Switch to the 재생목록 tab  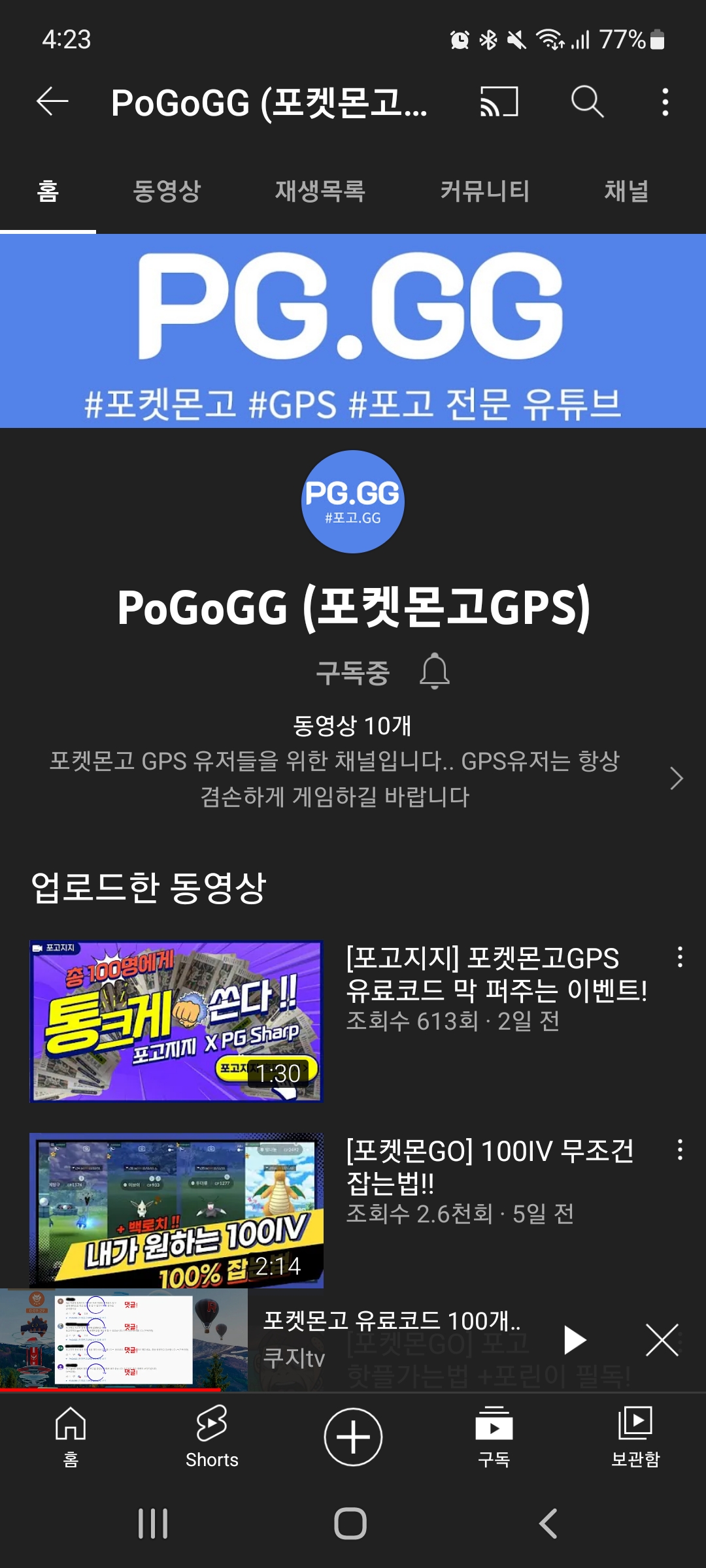coord(320,191)
